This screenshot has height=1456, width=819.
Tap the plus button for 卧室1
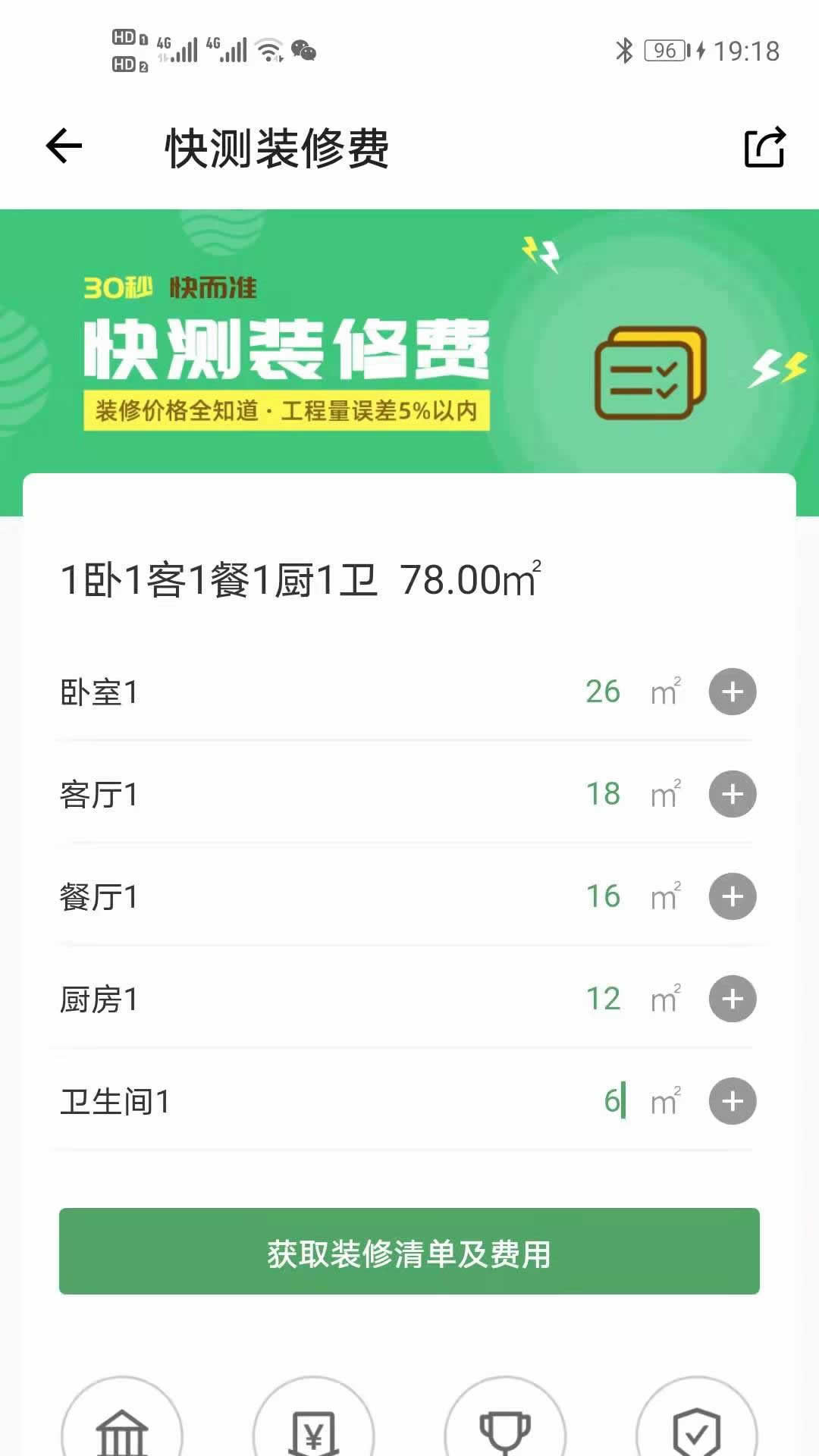point(733,692)
